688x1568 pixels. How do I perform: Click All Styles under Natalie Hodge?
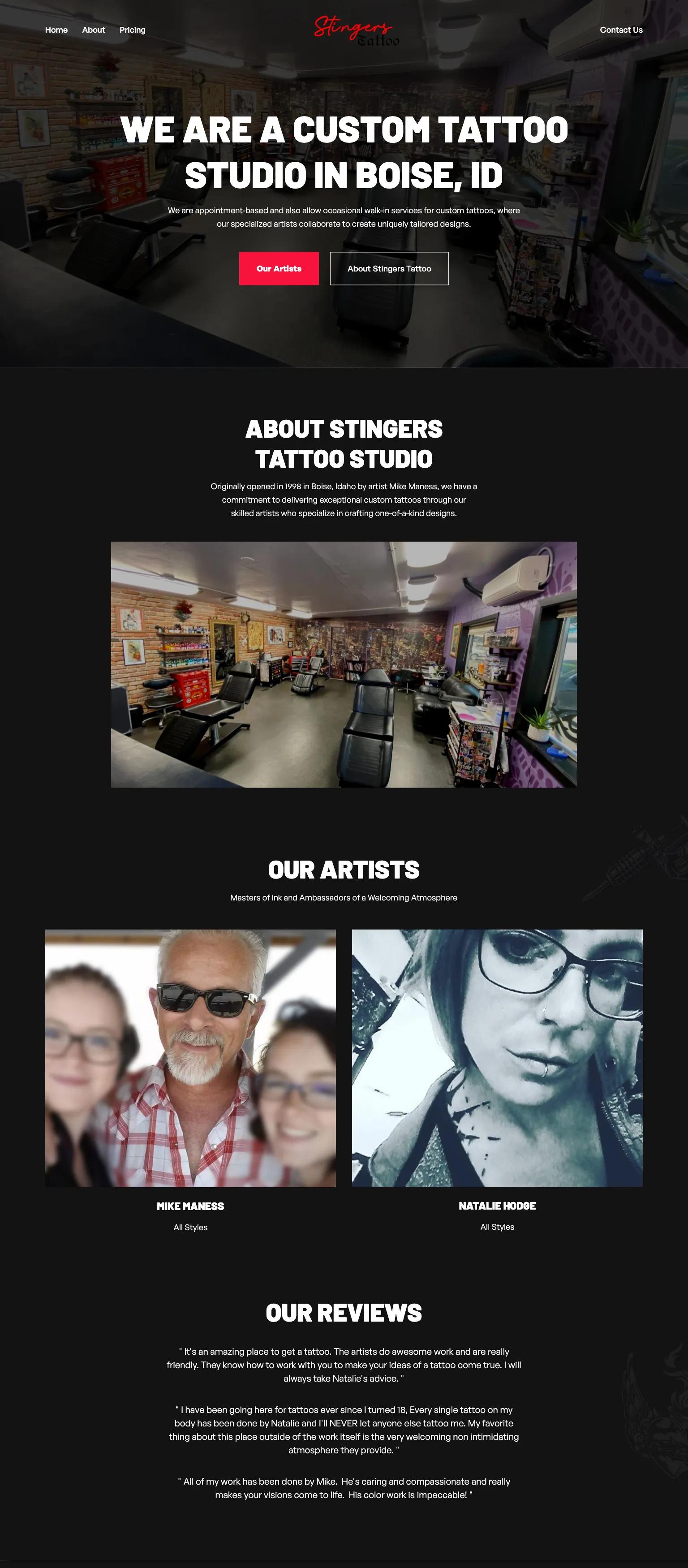(x=497, y=1227)
